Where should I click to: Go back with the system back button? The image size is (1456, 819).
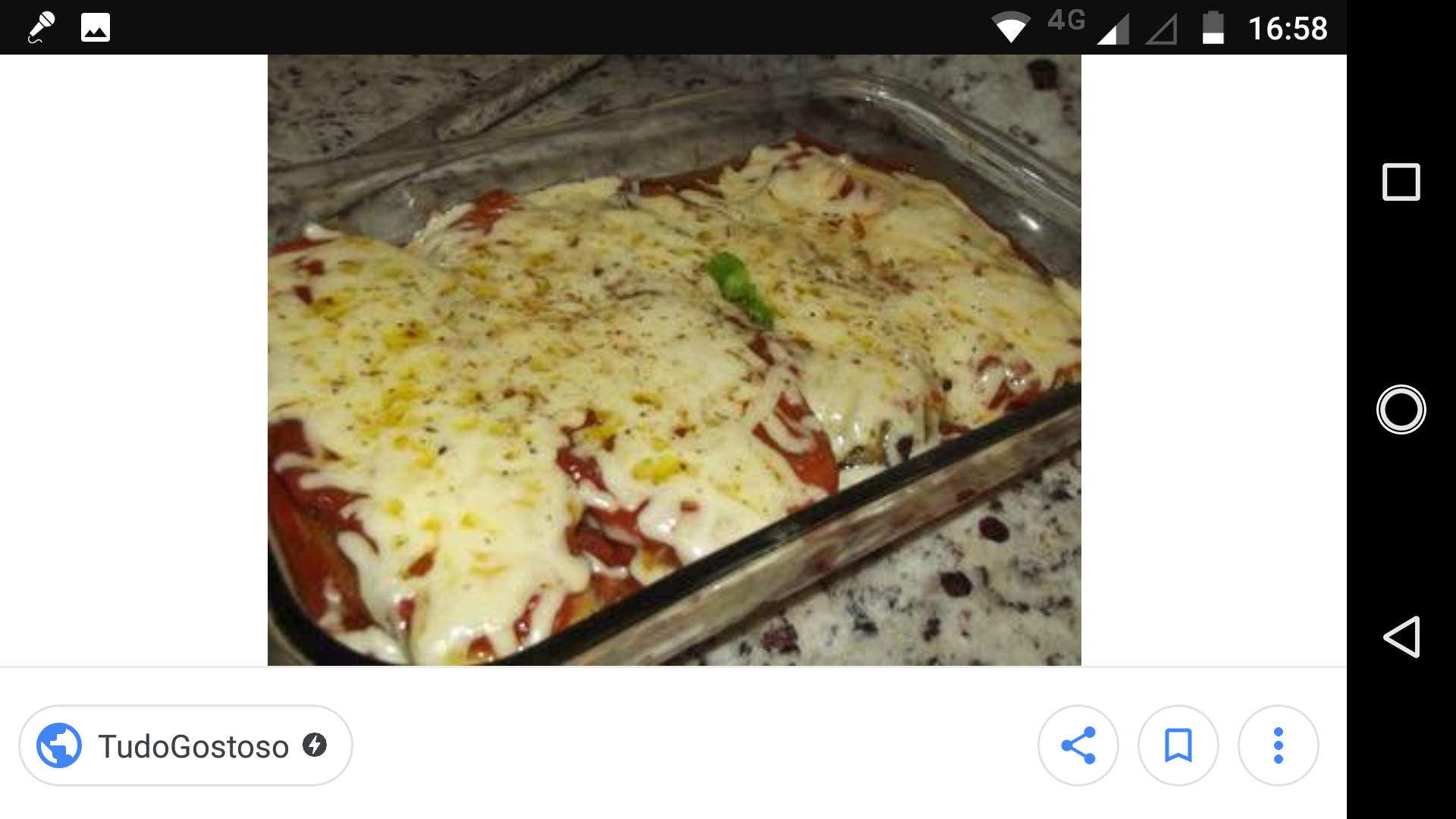(x=1401, y=637)
